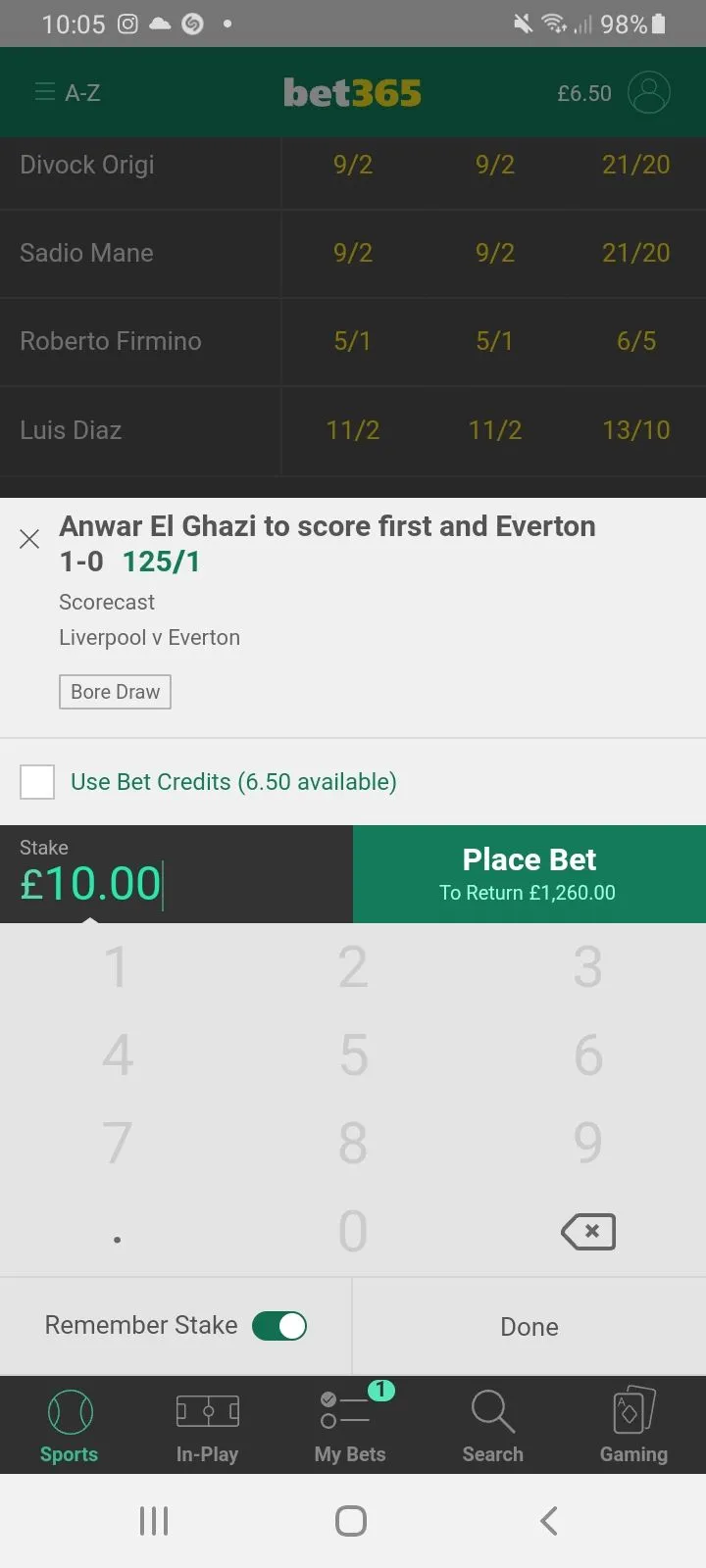Pick Roberto Firmino's 6/5 odds
This screenshot has width=706, height=1568.
coord(635,341)
